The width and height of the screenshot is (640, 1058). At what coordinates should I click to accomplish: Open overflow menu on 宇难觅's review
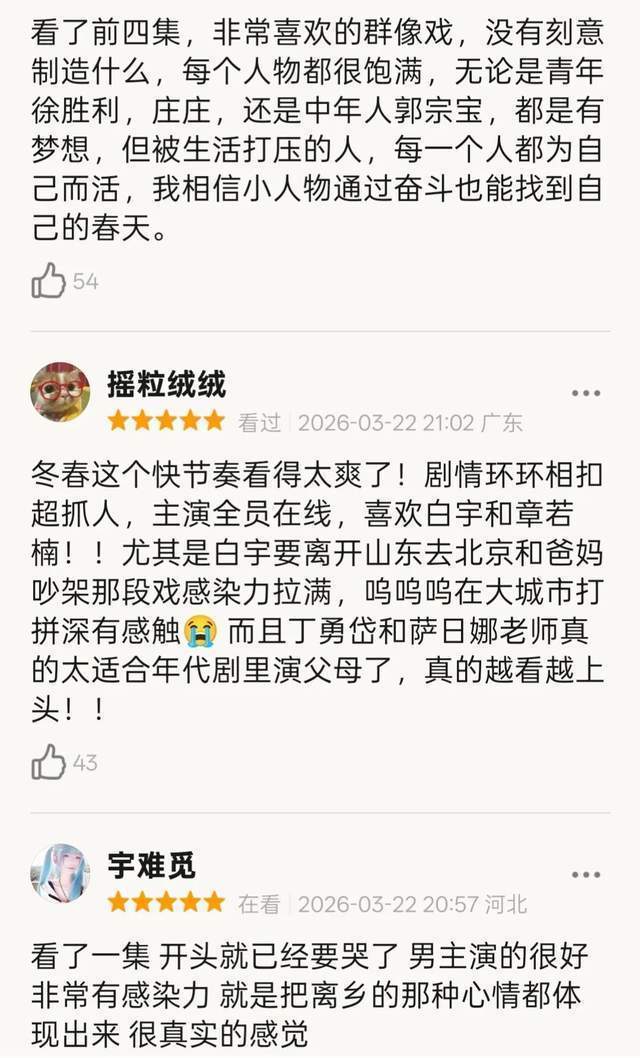coord(586,875)
